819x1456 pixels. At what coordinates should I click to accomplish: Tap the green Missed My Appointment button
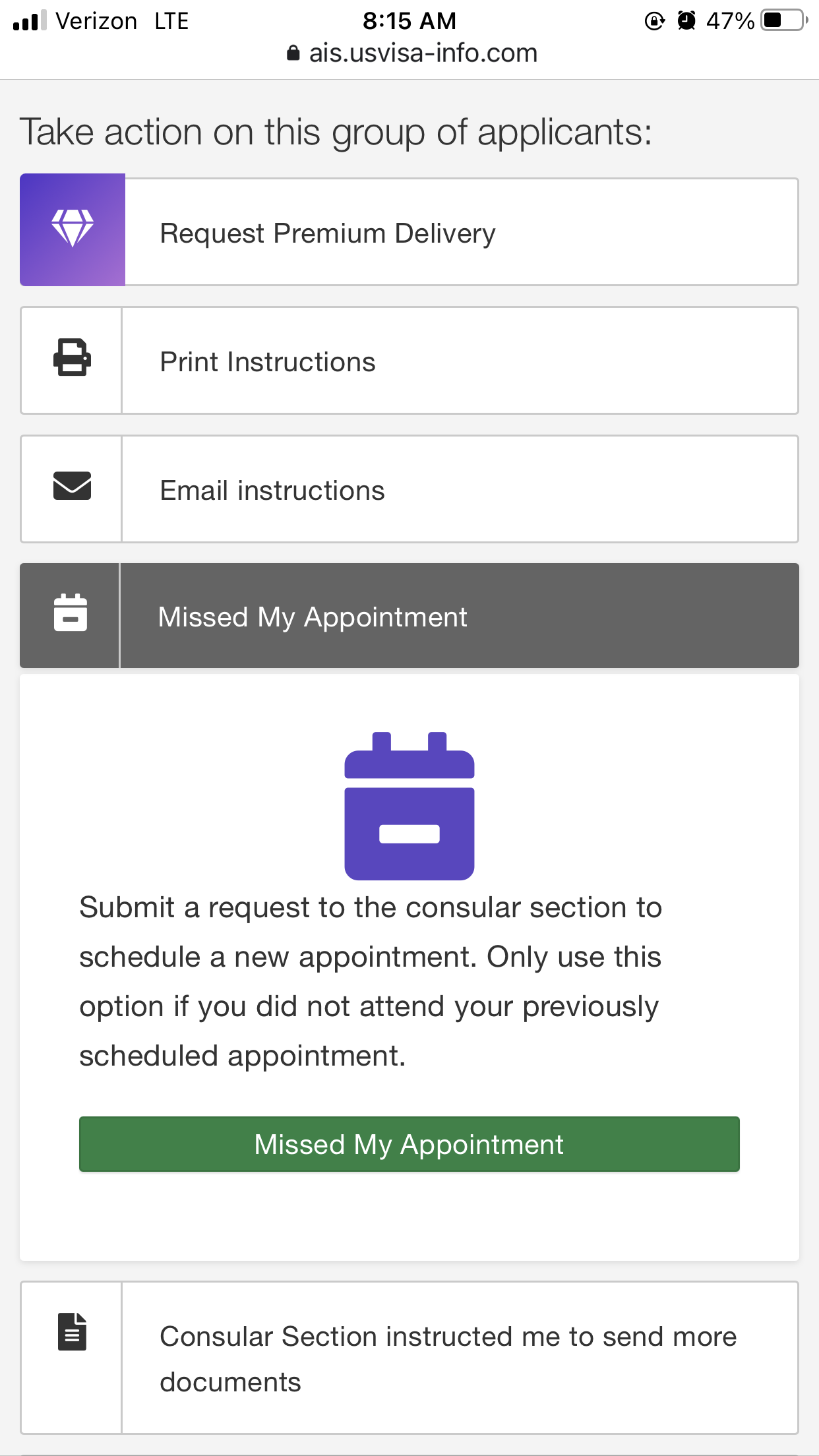[x=409, y=1144]
